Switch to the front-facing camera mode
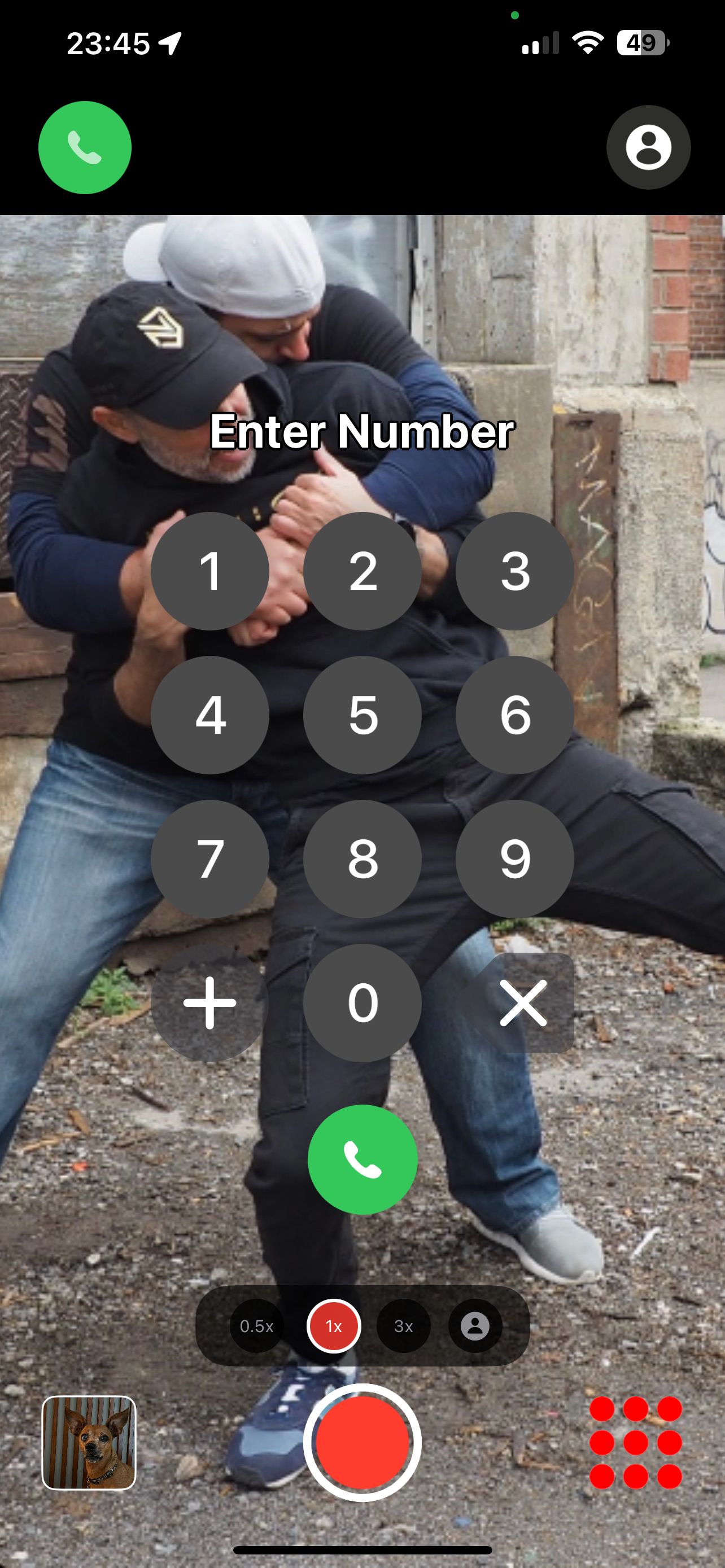 click(x=475, y=1326)
